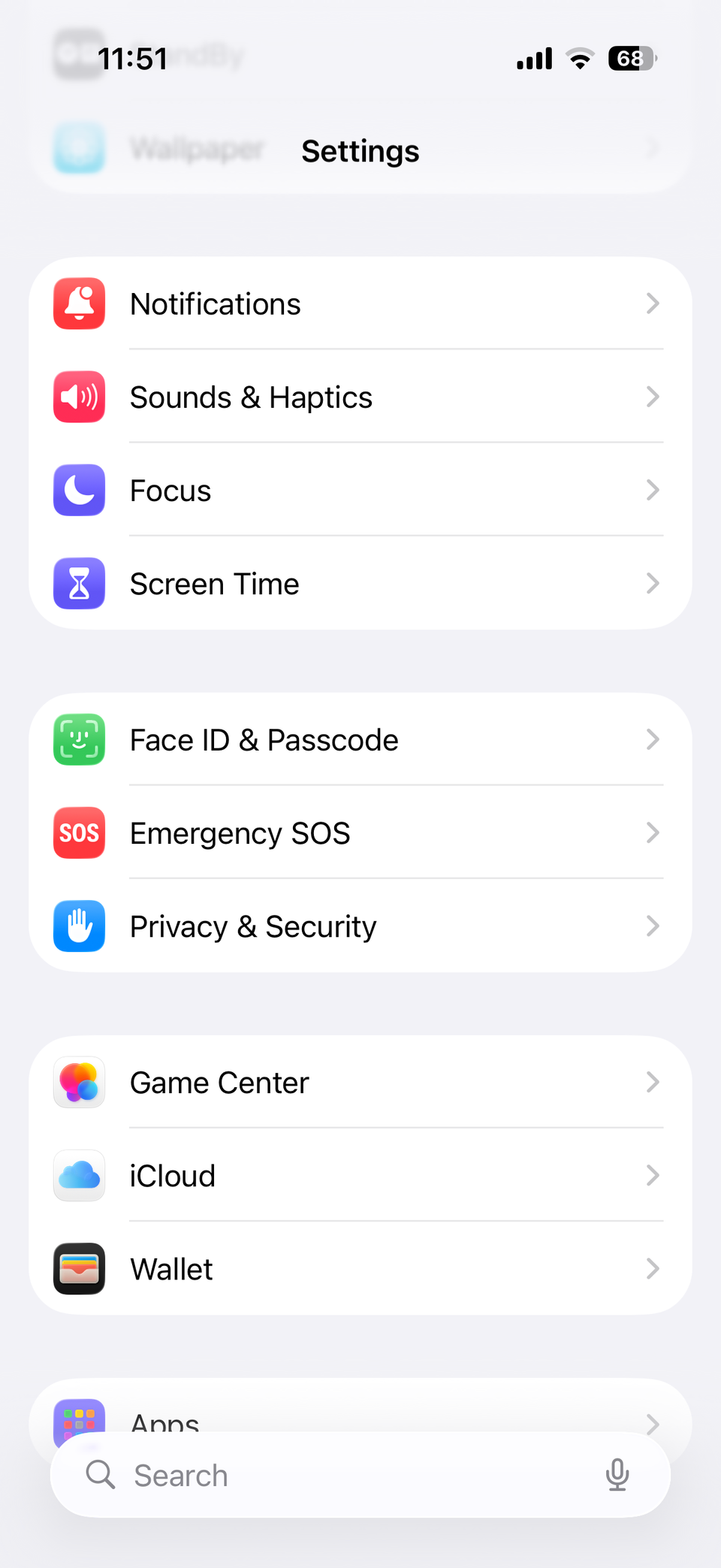This screenshot has width=721, height=1568.
Task: Select the Wallet row
Action: pos(360,1269)
